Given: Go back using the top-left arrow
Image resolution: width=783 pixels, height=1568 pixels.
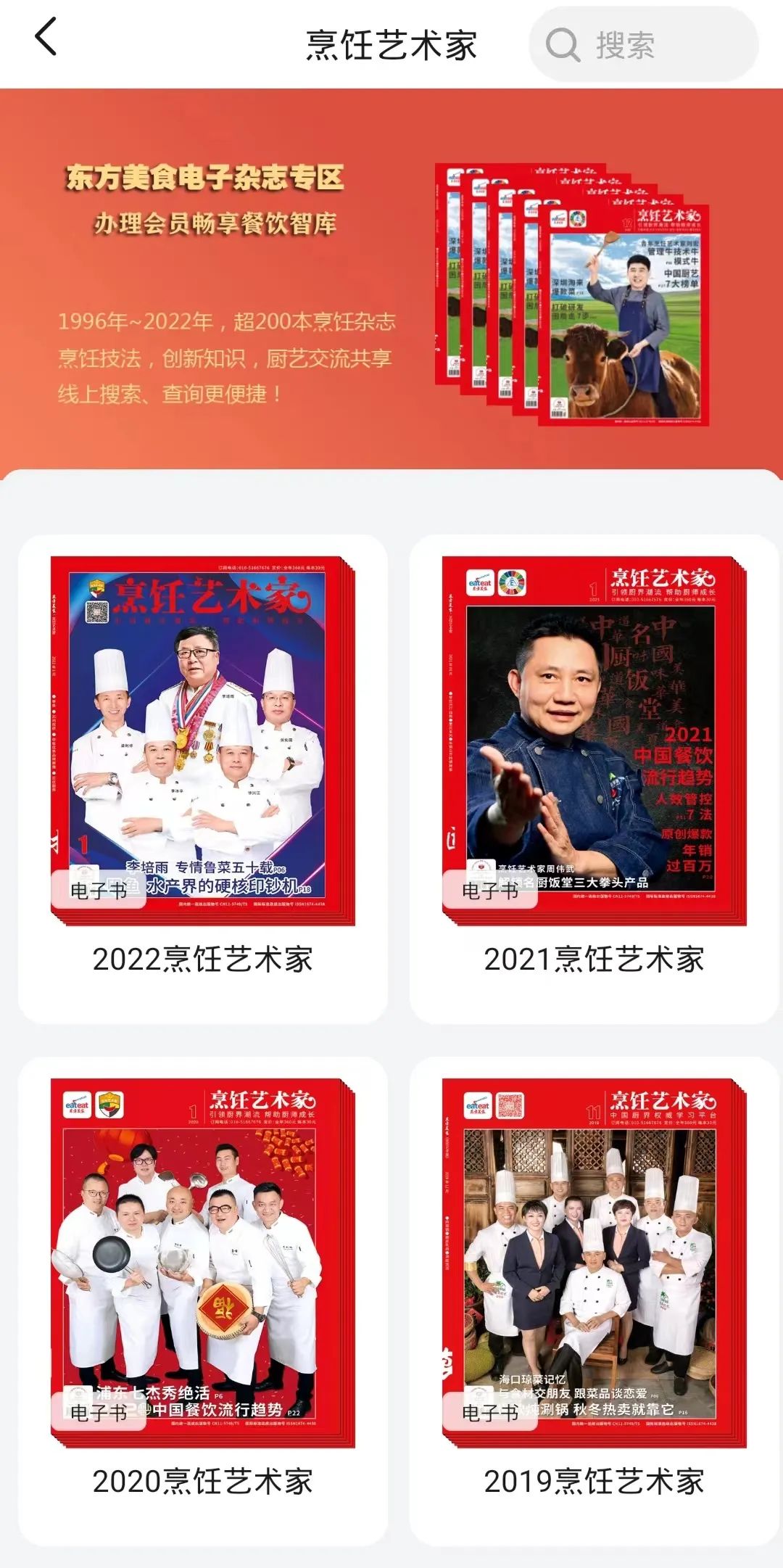Looking at the screenshot, I should [x=46, y=38].
